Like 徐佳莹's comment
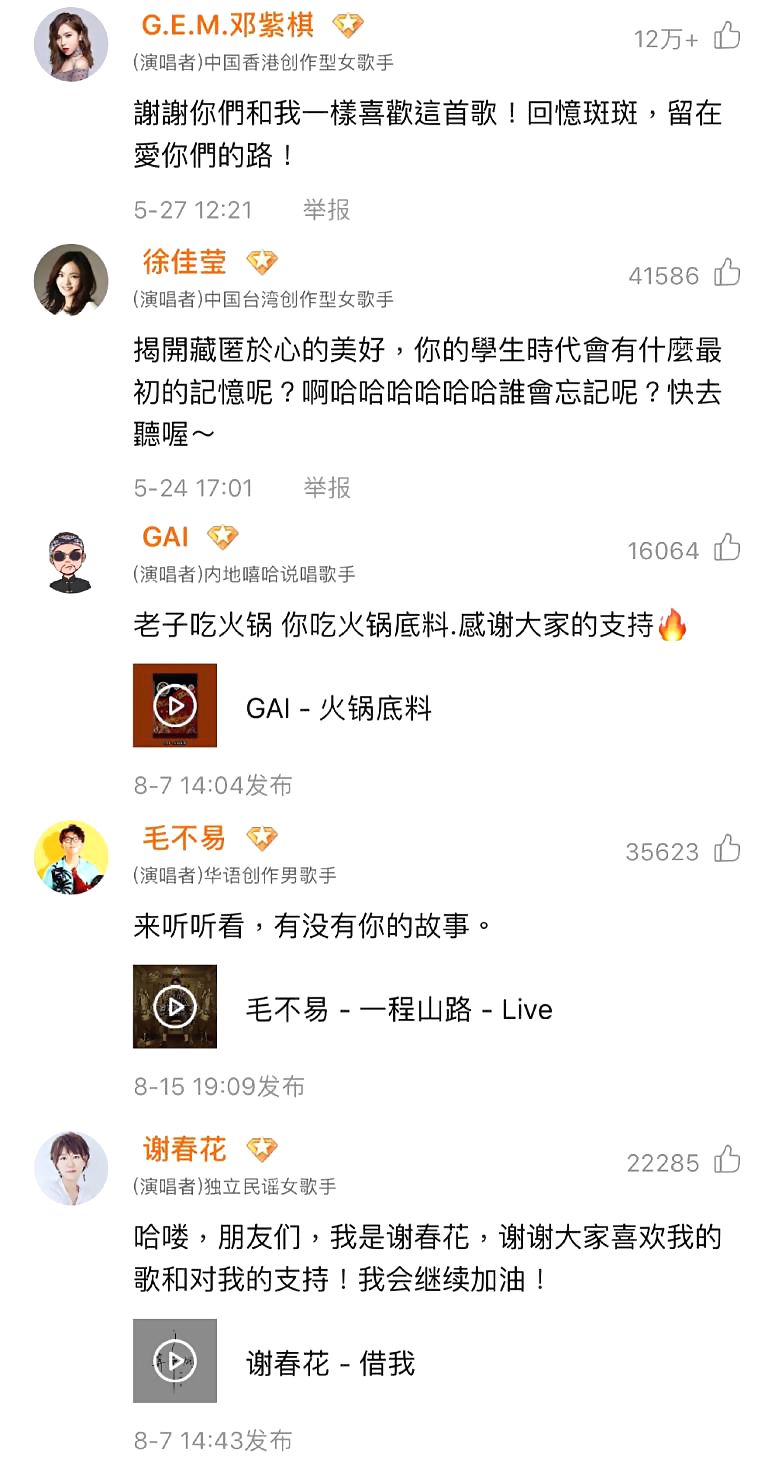This screenshot has width=775, height=1472. click(727, 273)
